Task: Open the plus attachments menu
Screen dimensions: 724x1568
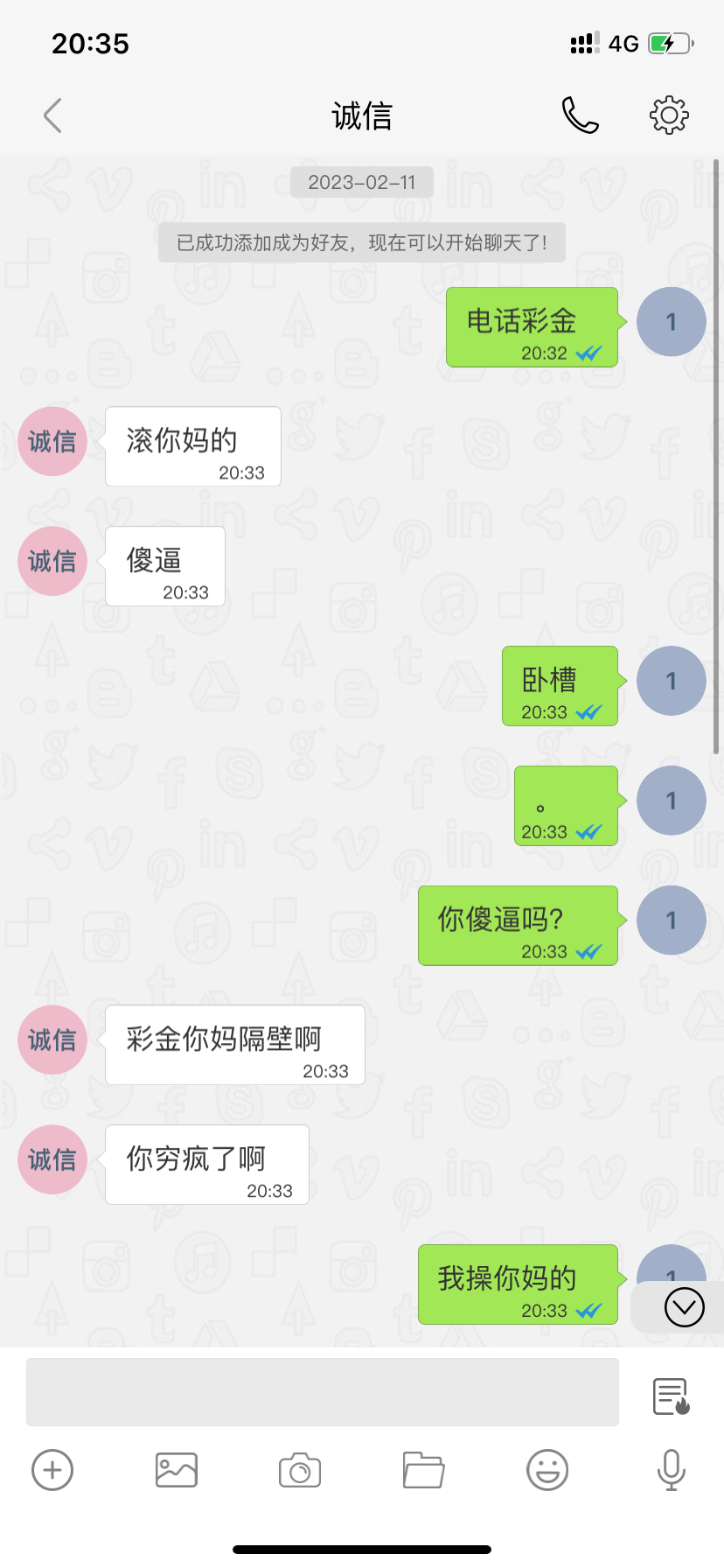Action: pos(52,1470)
